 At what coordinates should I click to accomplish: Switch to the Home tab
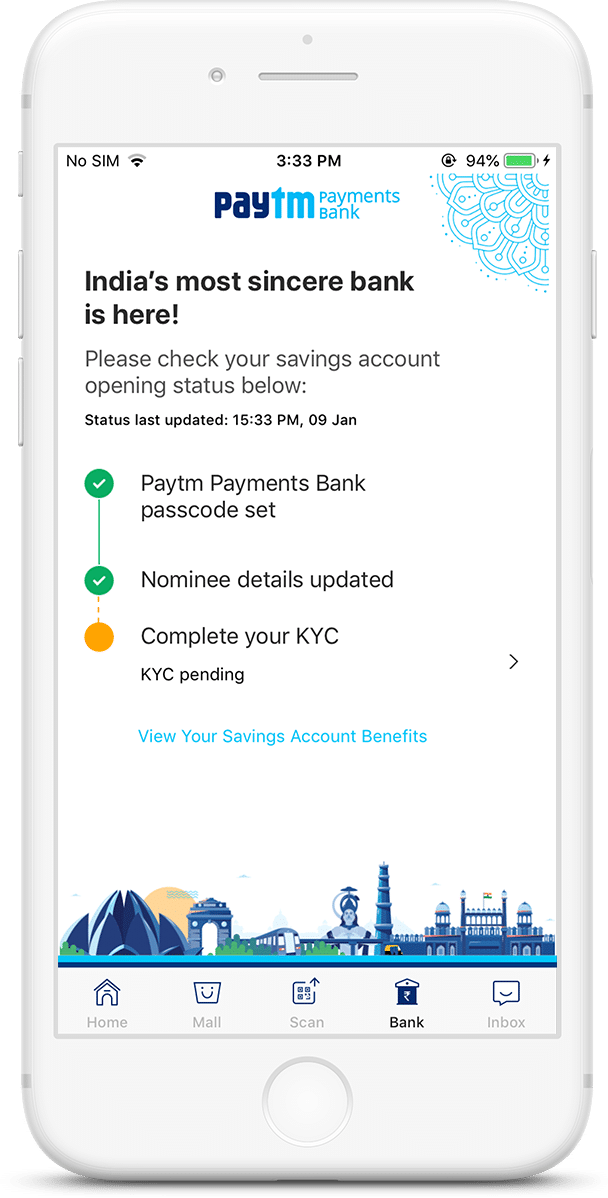point(107,1002)
